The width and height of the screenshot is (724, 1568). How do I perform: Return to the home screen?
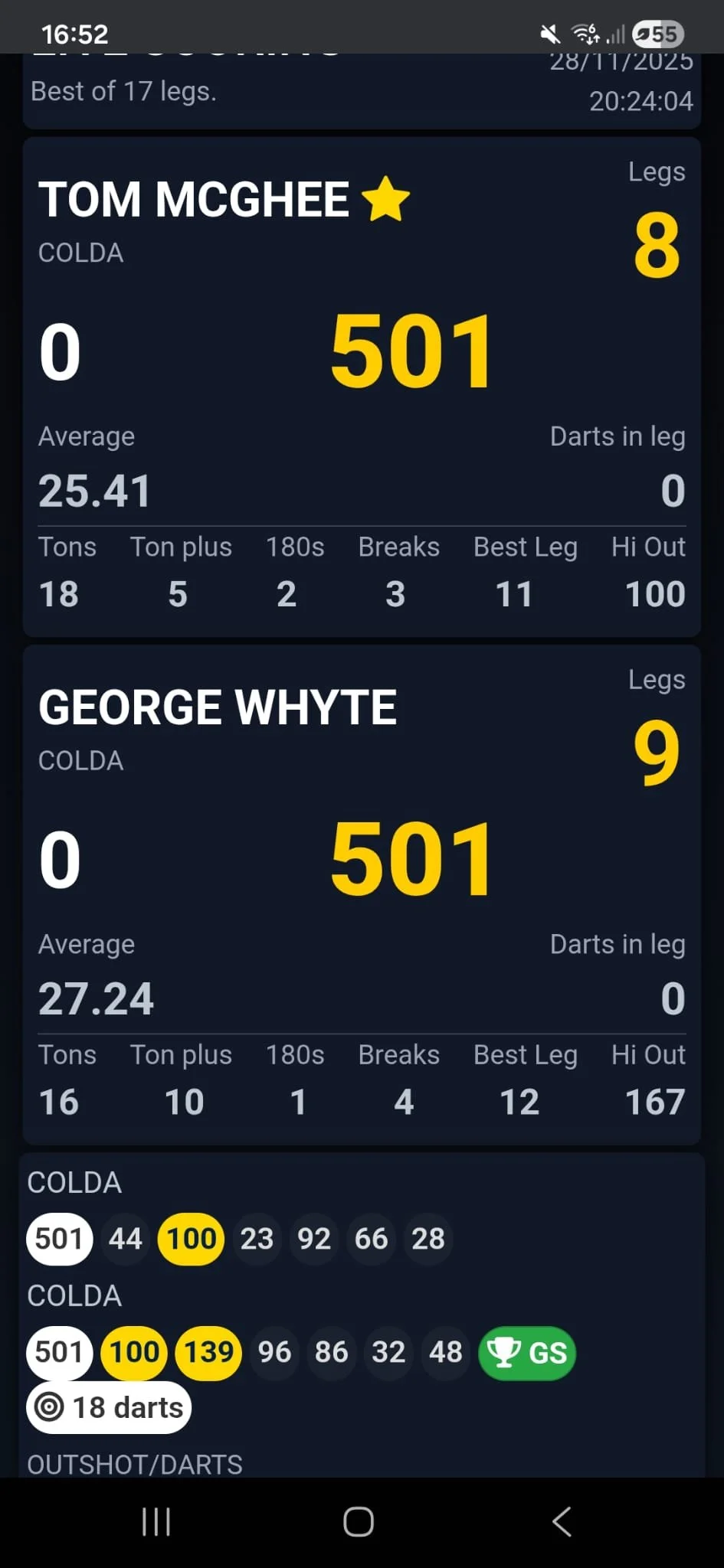359,1521
